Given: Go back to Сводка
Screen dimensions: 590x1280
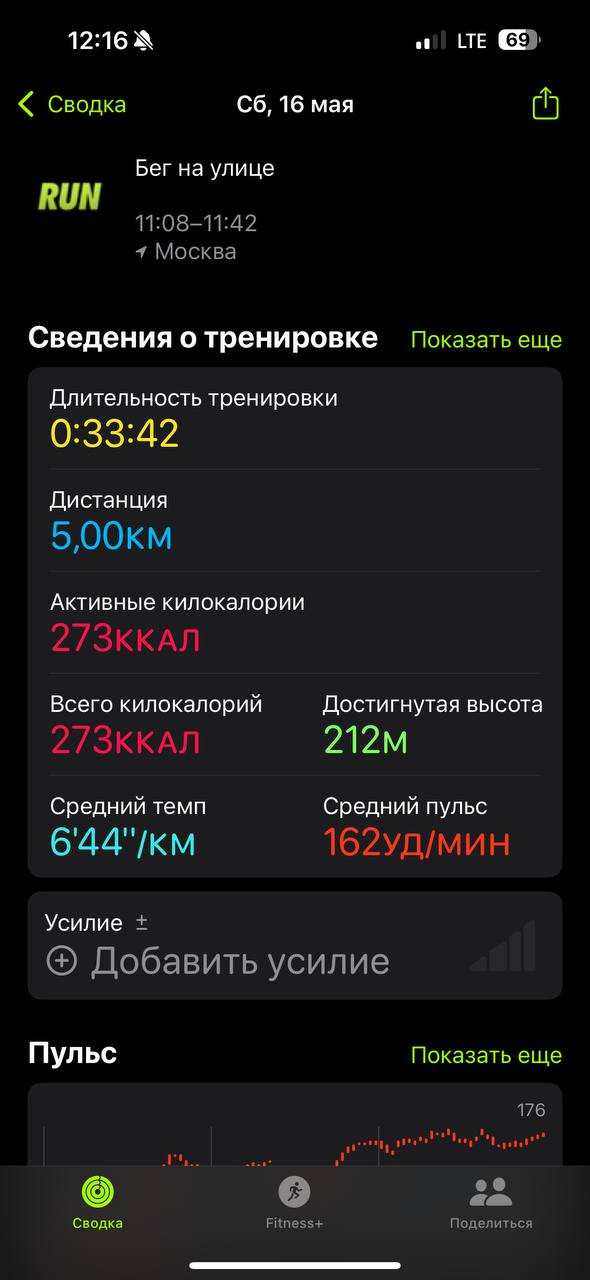Looking at the screenshot, I should pos(72,104).
